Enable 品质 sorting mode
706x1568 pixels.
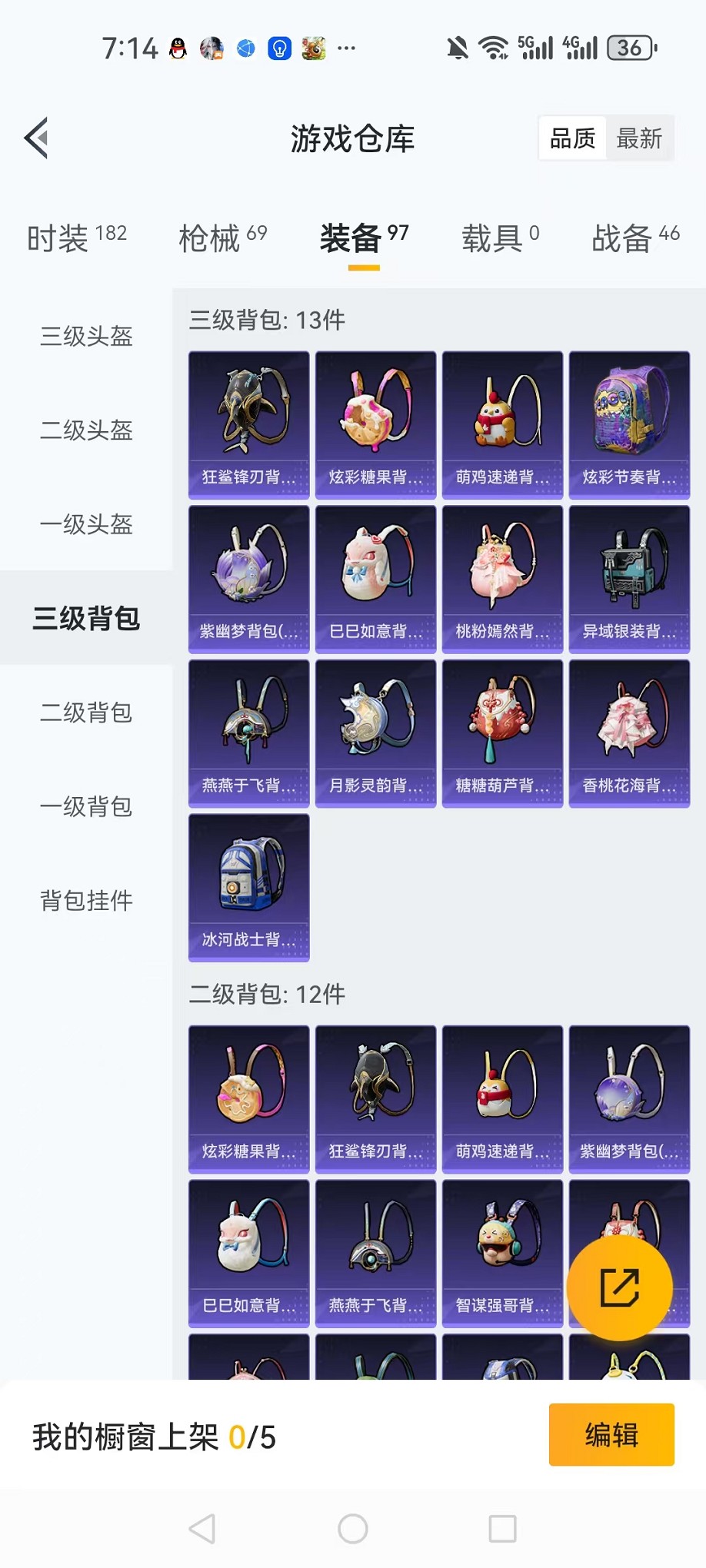click(x=572, y=139)
